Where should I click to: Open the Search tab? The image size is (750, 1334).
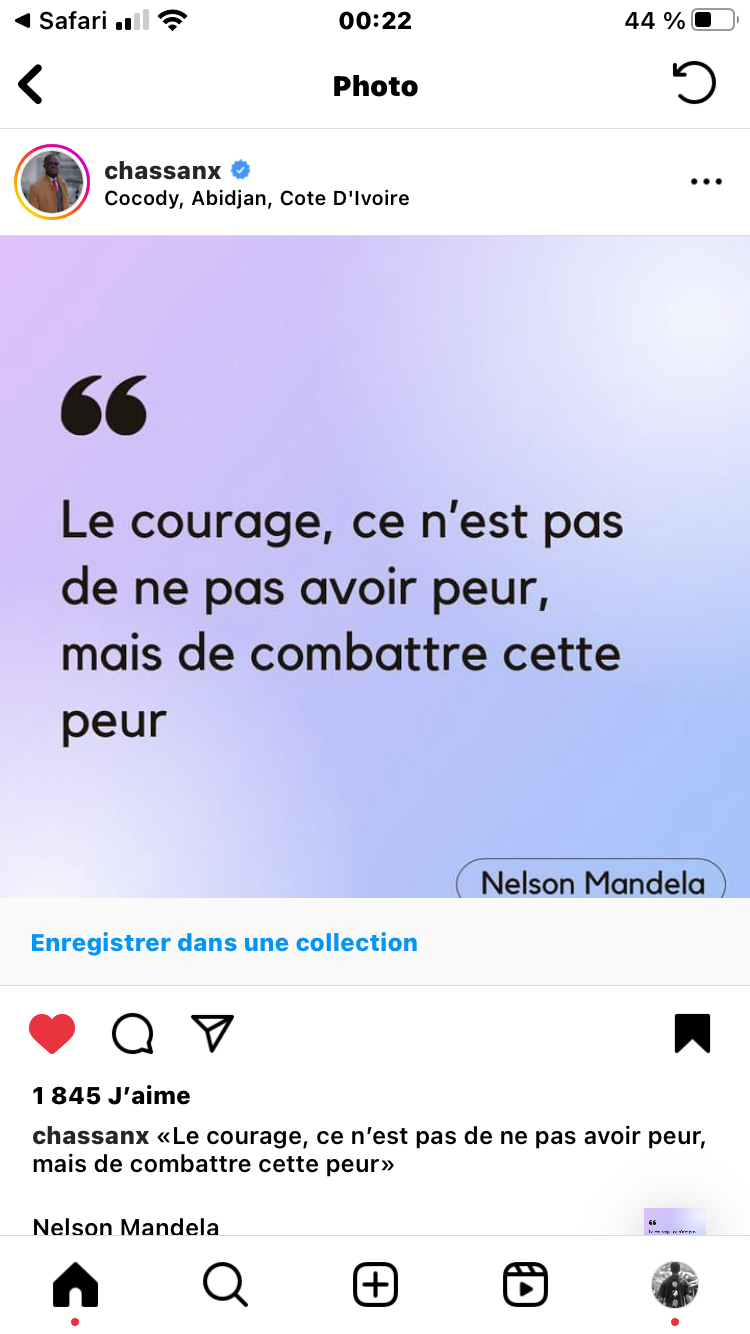(225, 1285)
